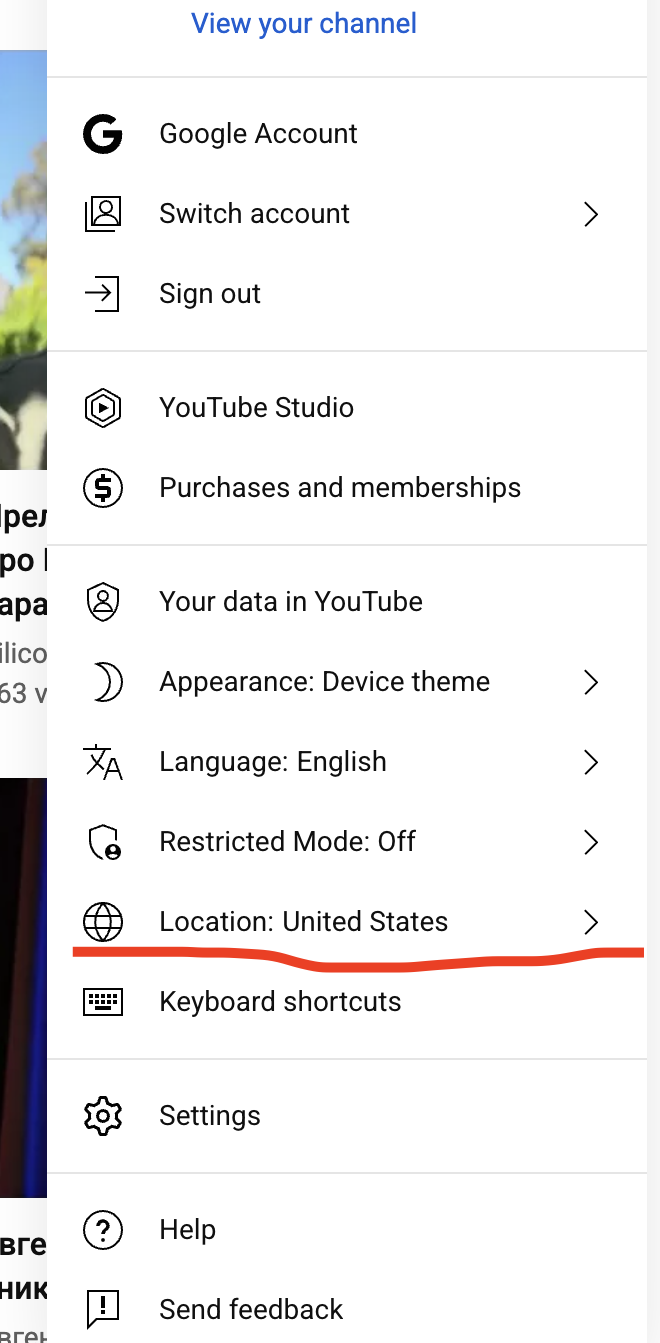Sign out of the account
Image resolution: width=660 pixels, height=1343 pixels.
pos(353,294)
